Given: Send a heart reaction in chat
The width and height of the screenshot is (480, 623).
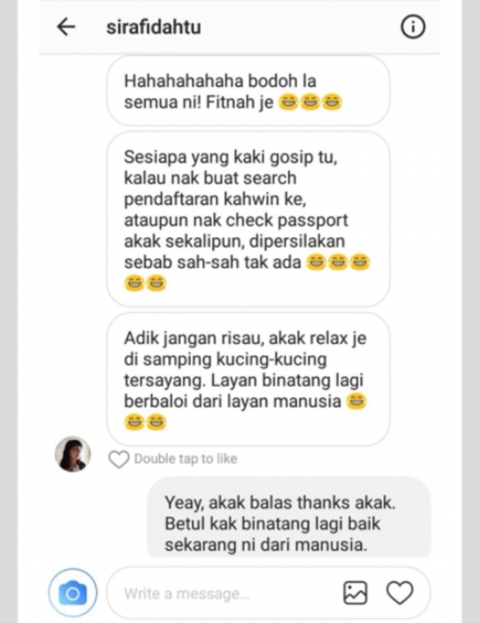Looking at the screenshot, I should point(400,593).
